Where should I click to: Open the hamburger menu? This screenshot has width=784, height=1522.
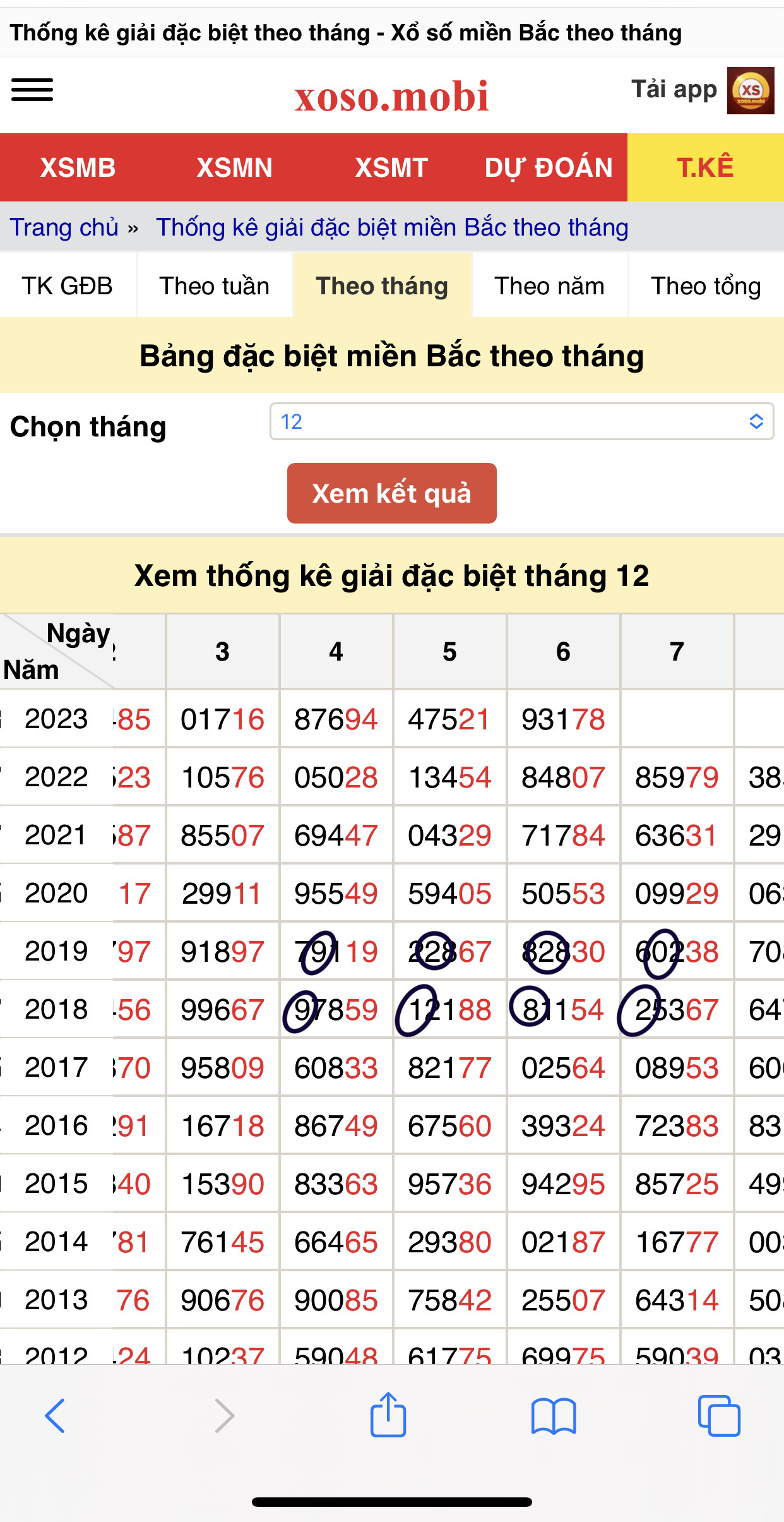32,90
